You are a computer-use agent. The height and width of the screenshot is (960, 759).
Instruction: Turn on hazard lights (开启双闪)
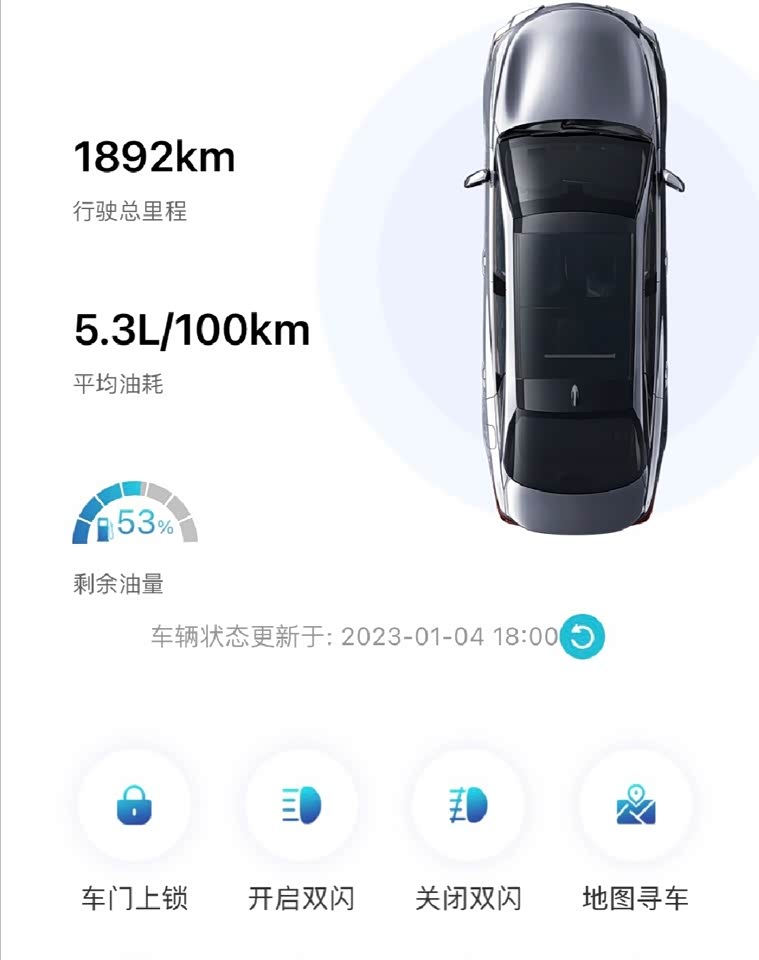[301, 805]
